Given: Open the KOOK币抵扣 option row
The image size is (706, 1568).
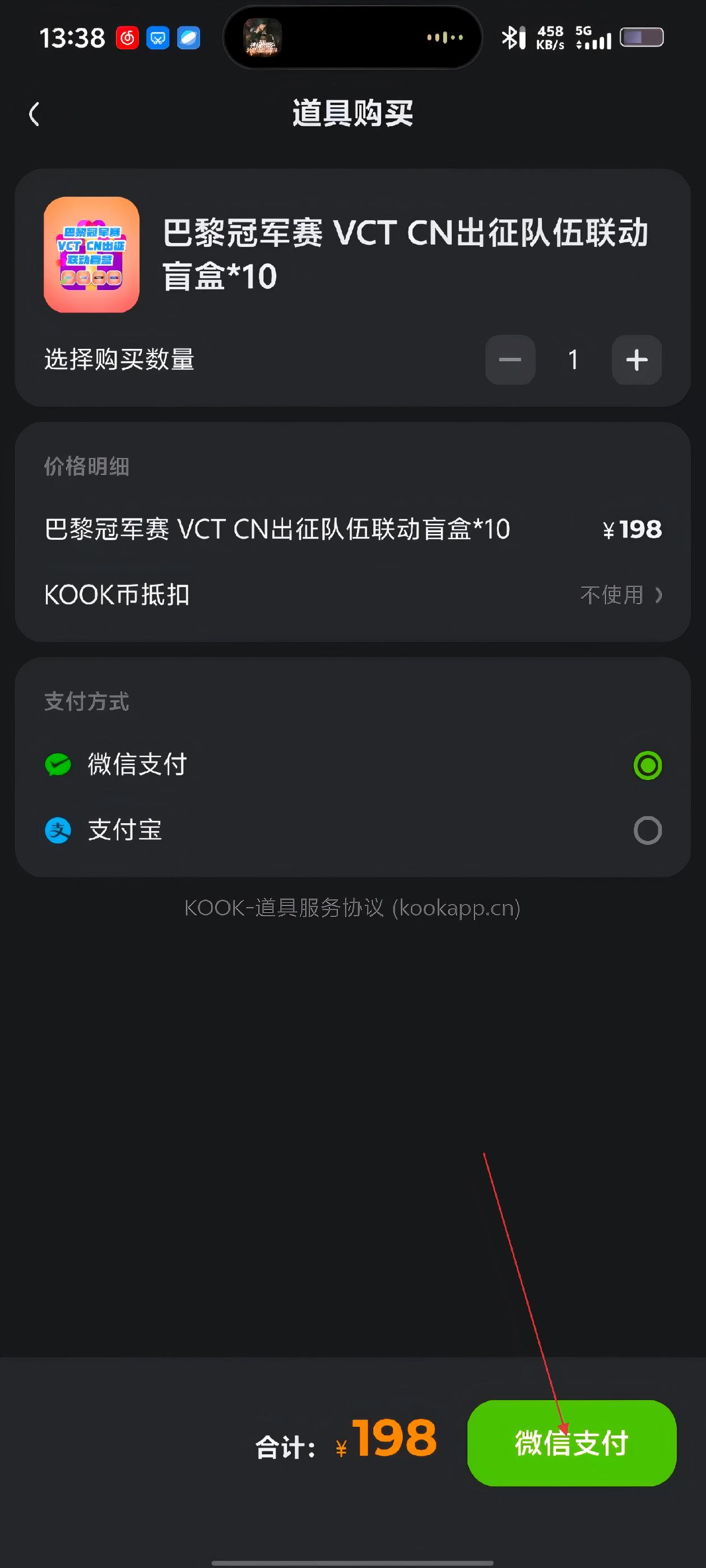Looking at the screenshot, I should [352, 595].
